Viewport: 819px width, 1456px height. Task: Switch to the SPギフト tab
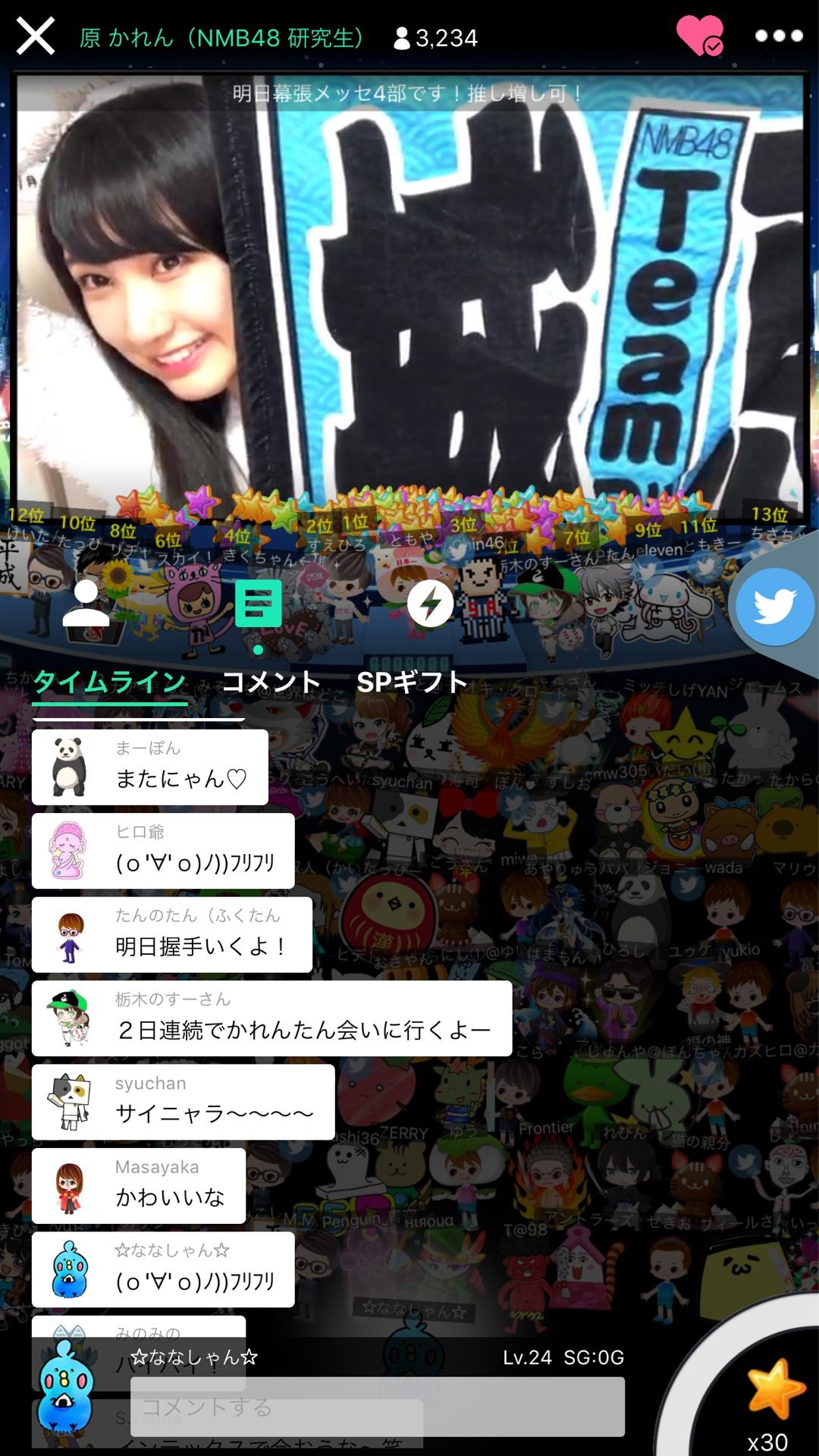(412, 682)
